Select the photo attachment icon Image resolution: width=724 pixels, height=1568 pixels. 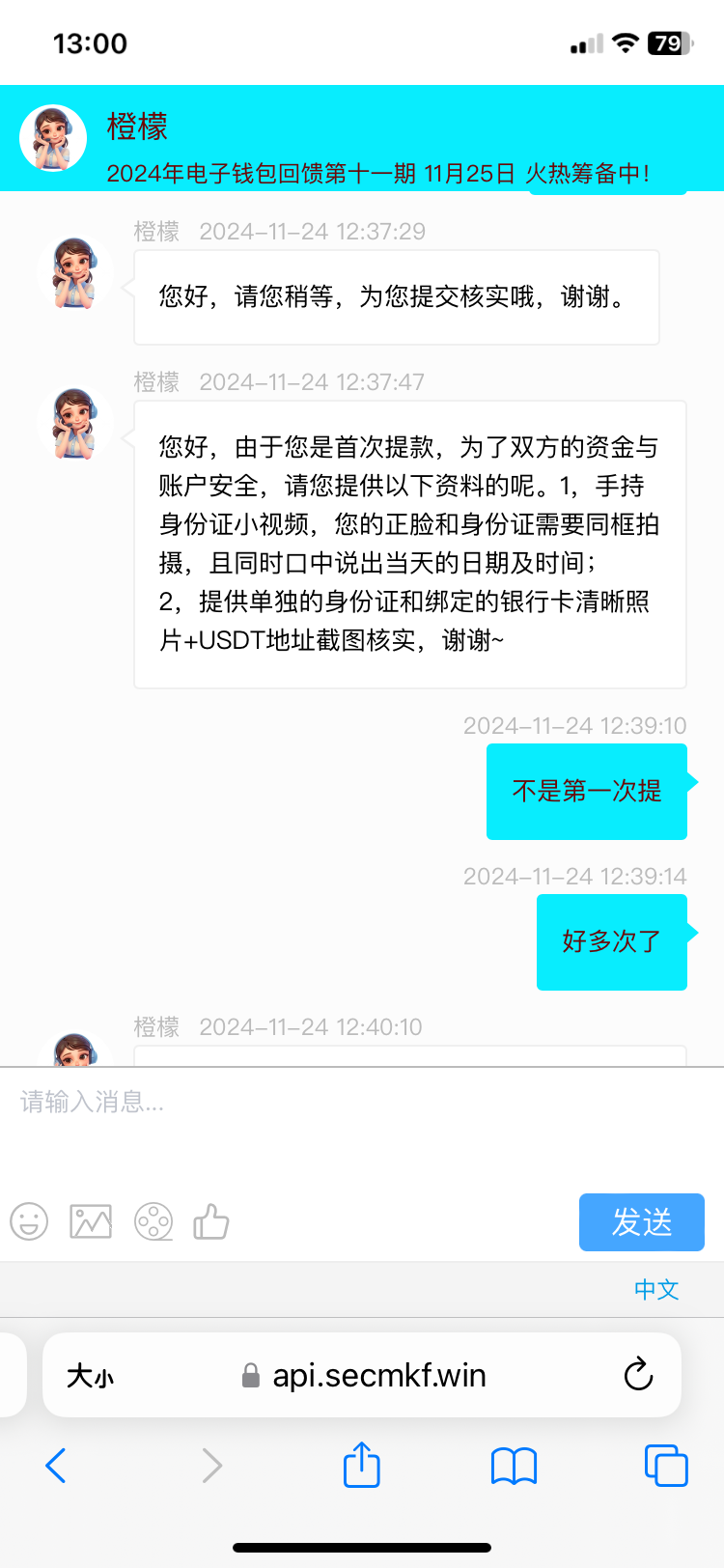tap(90, 1222)
